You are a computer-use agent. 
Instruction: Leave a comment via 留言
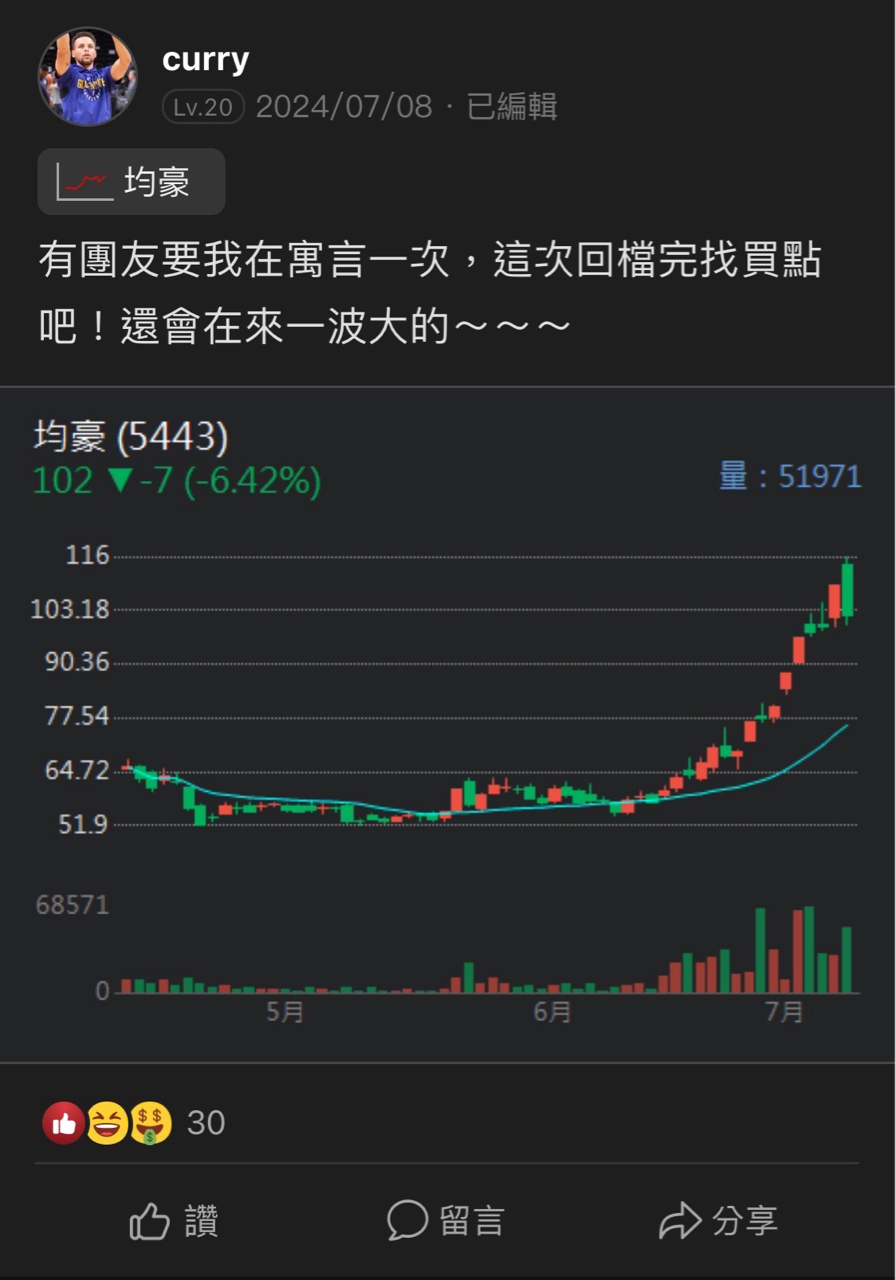[x=446, y=1221]
